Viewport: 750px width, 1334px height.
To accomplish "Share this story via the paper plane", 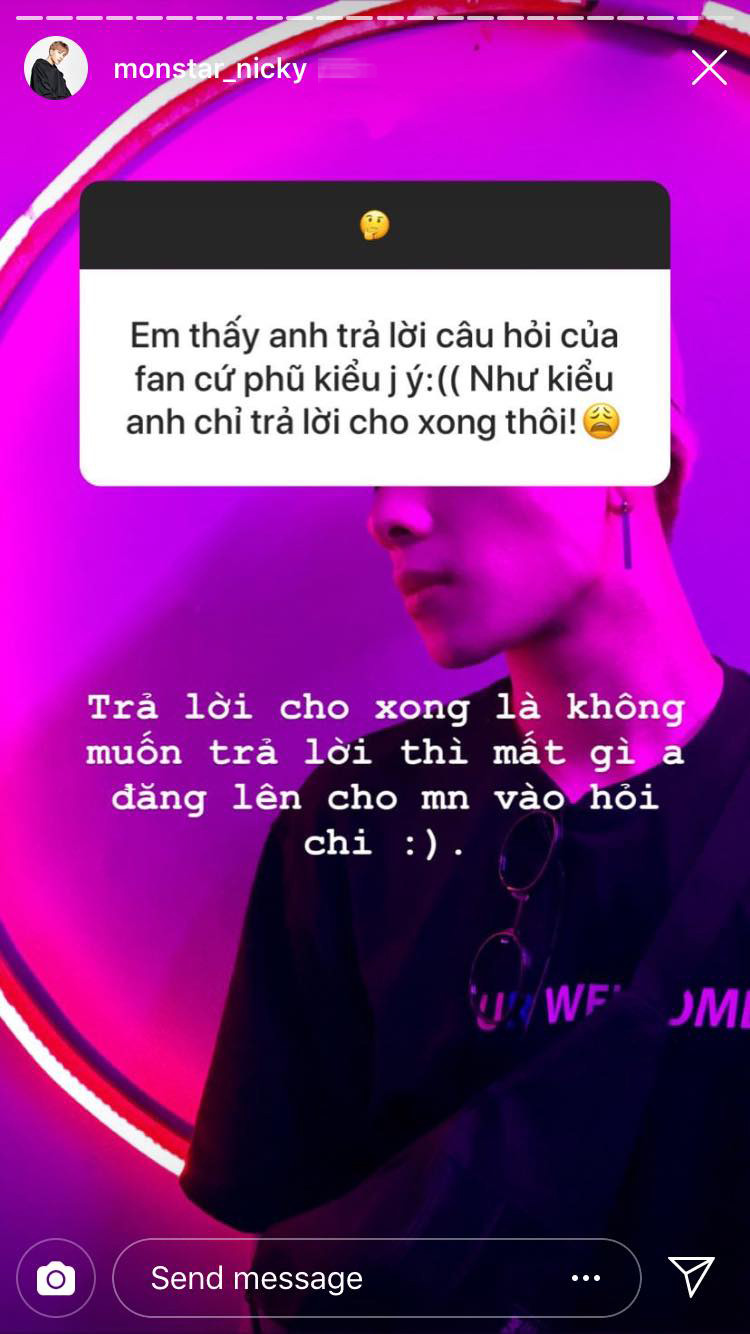I will click(691, 1277).
